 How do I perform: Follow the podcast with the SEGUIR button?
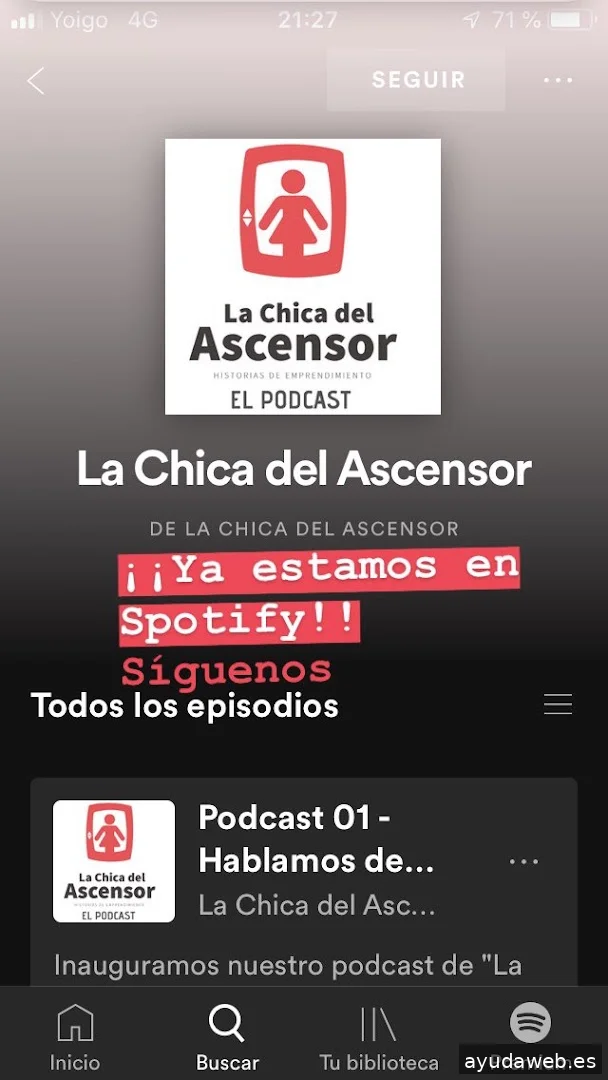417,80
